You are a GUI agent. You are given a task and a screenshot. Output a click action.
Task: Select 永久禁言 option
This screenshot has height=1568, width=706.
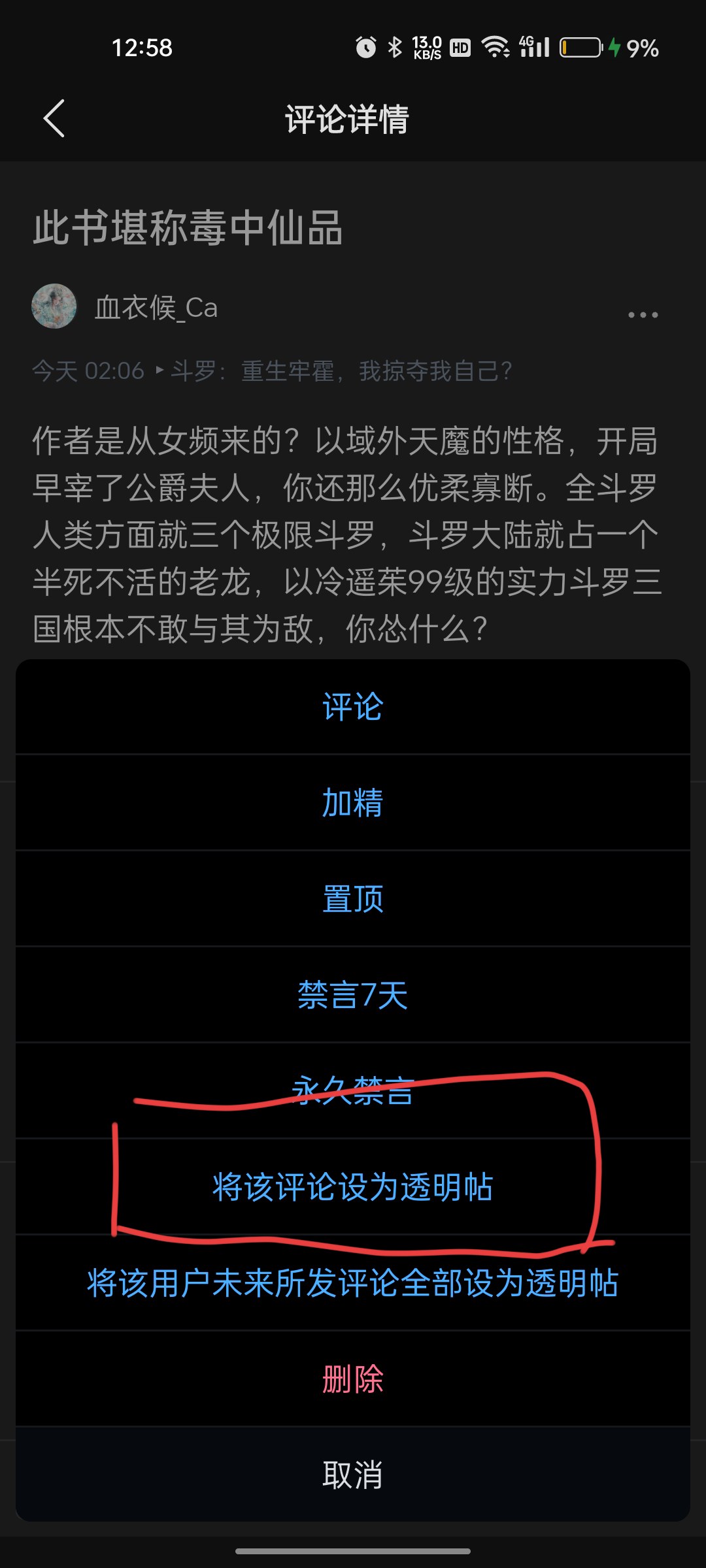click(353, 1091)
